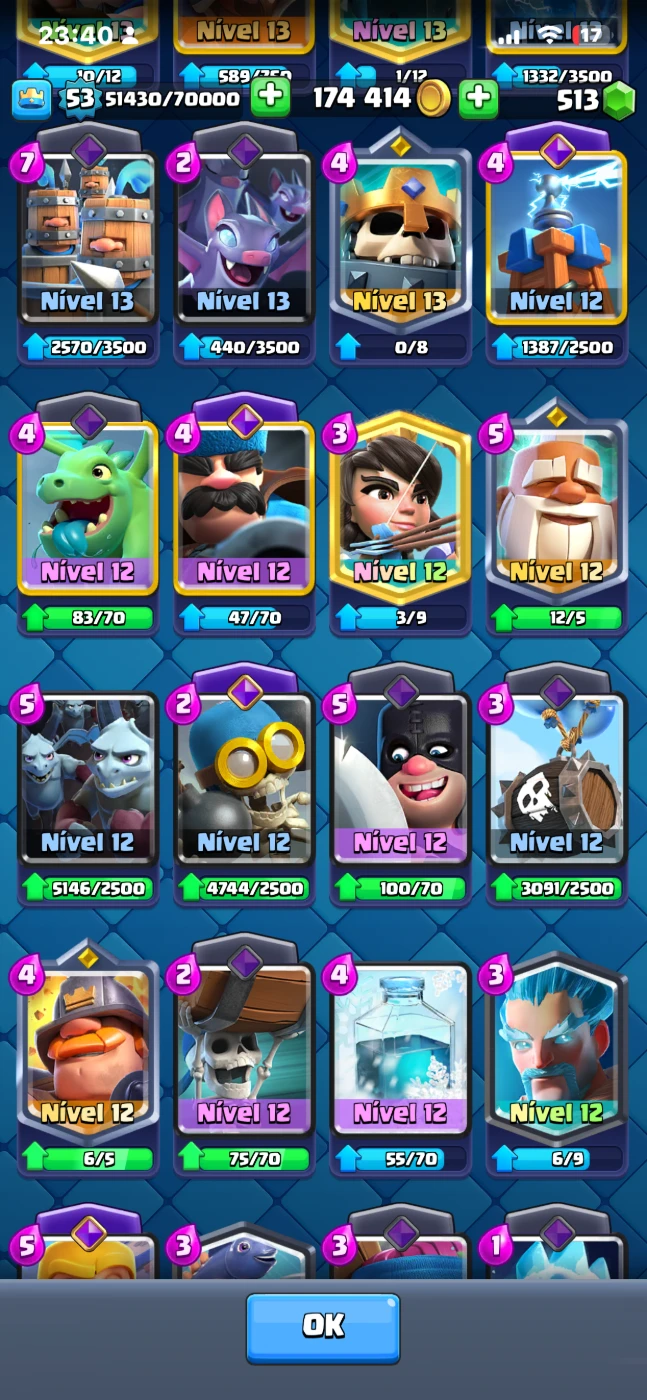Image resolution: width=647 pixels, height=1400 pixels.
Task: Select the Ice Wizard card
Action: click(556, 1050)
